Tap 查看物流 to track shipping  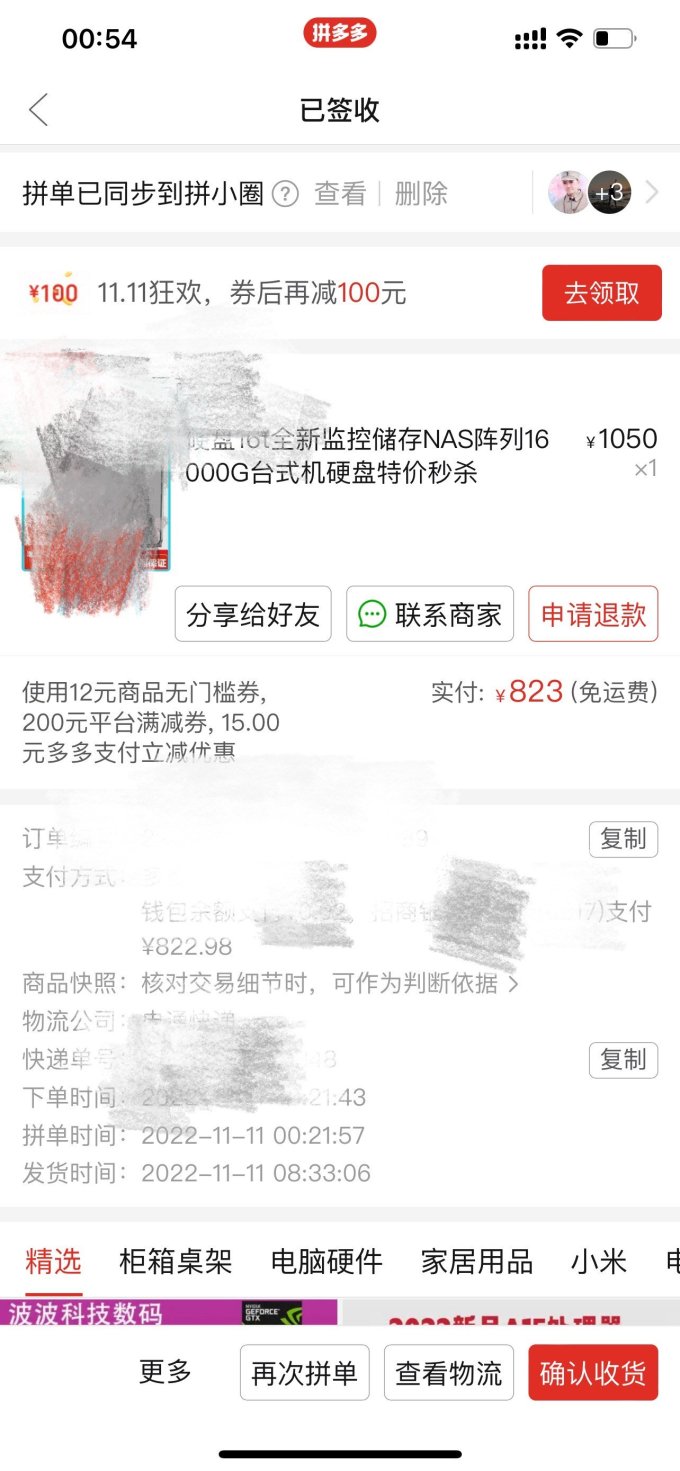[449, 1372]
